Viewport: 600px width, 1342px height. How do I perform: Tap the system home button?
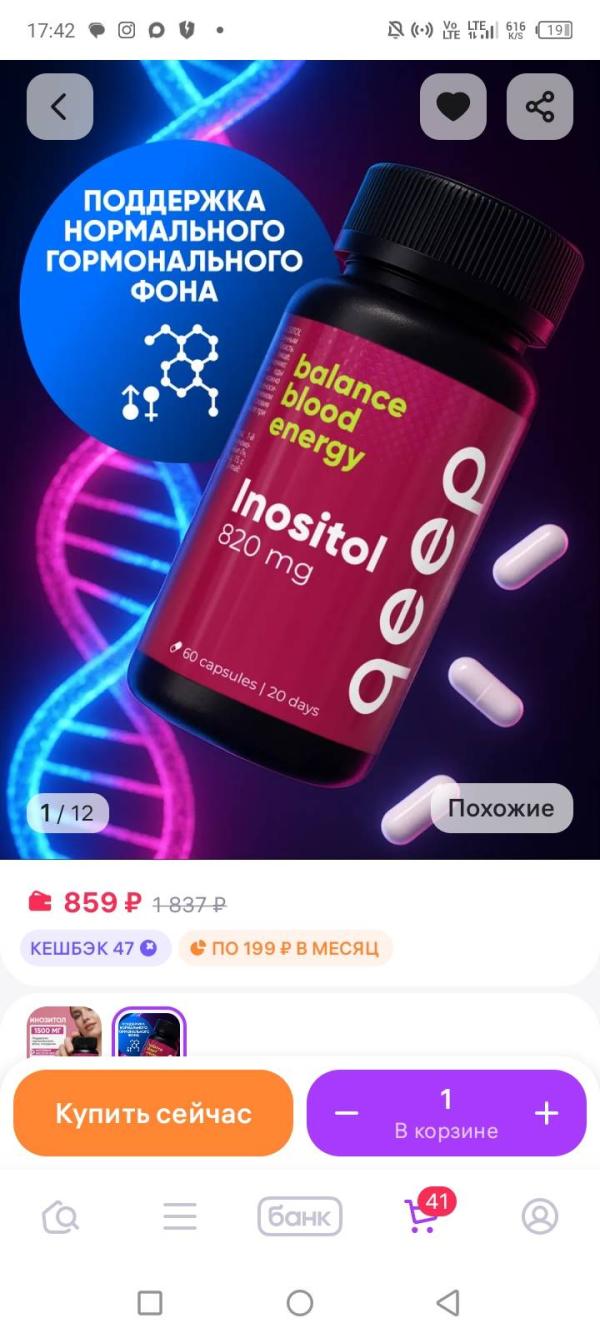point(300,1302)
